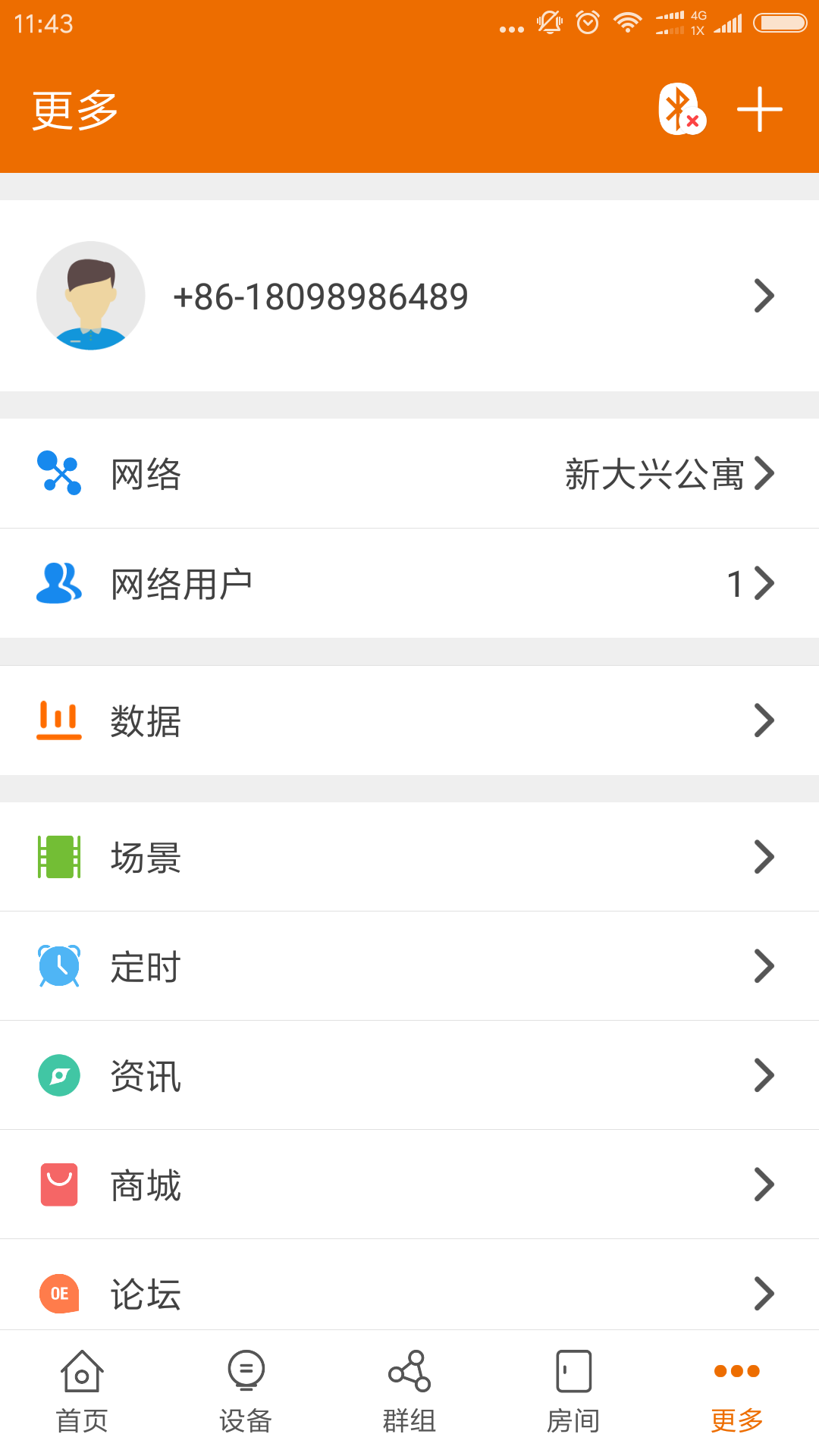
Task: Open the account profile +86-18098986489
Action: (x=409, y=296)
